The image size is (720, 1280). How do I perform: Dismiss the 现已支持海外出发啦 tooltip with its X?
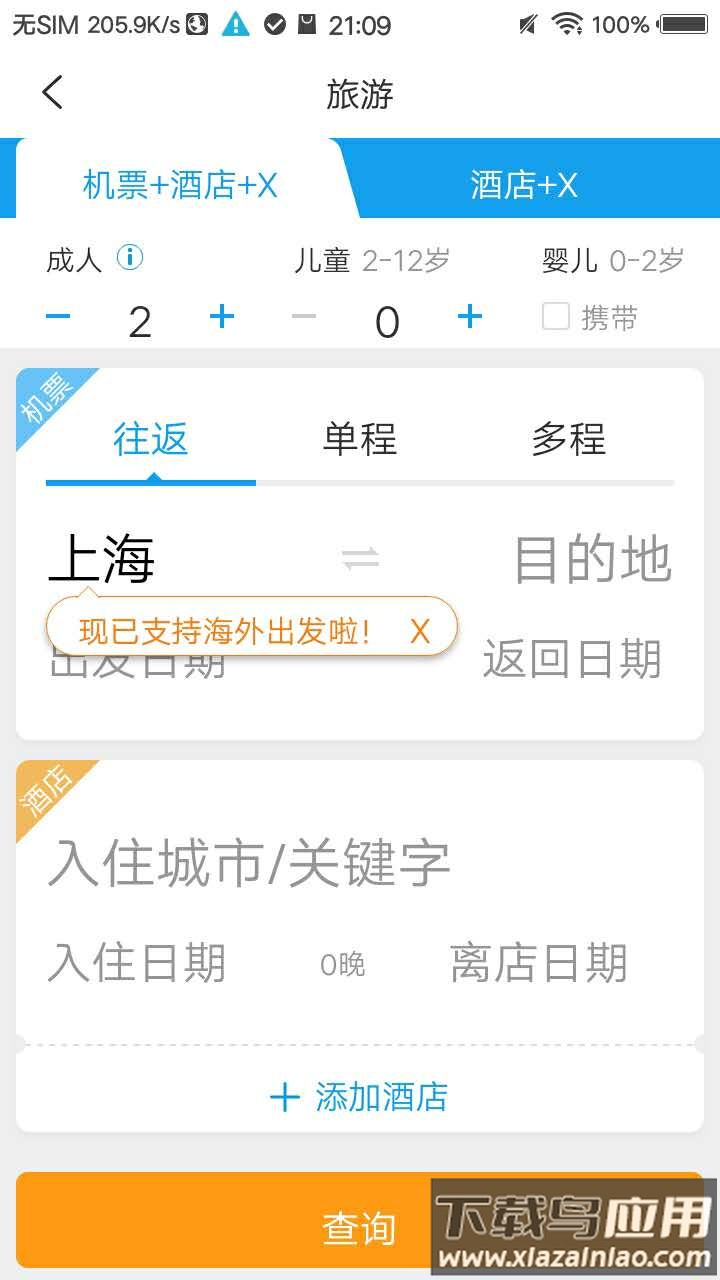click(x=418, y=629)
